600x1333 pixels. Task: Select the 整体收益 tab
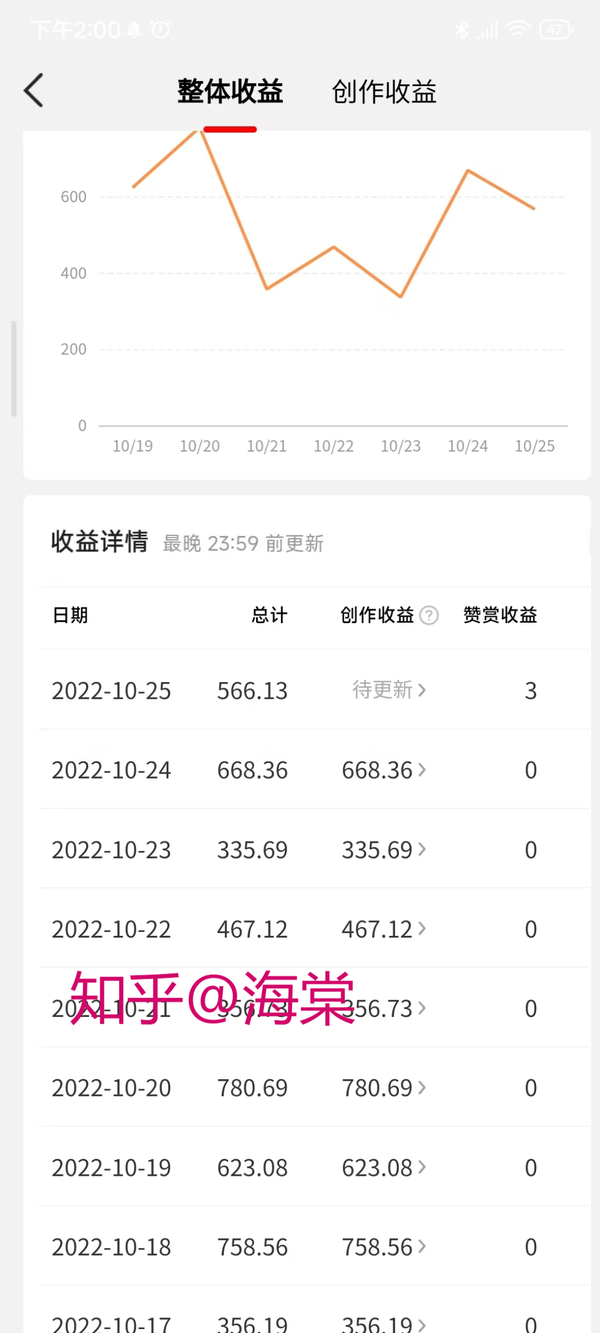coord(231,92)
